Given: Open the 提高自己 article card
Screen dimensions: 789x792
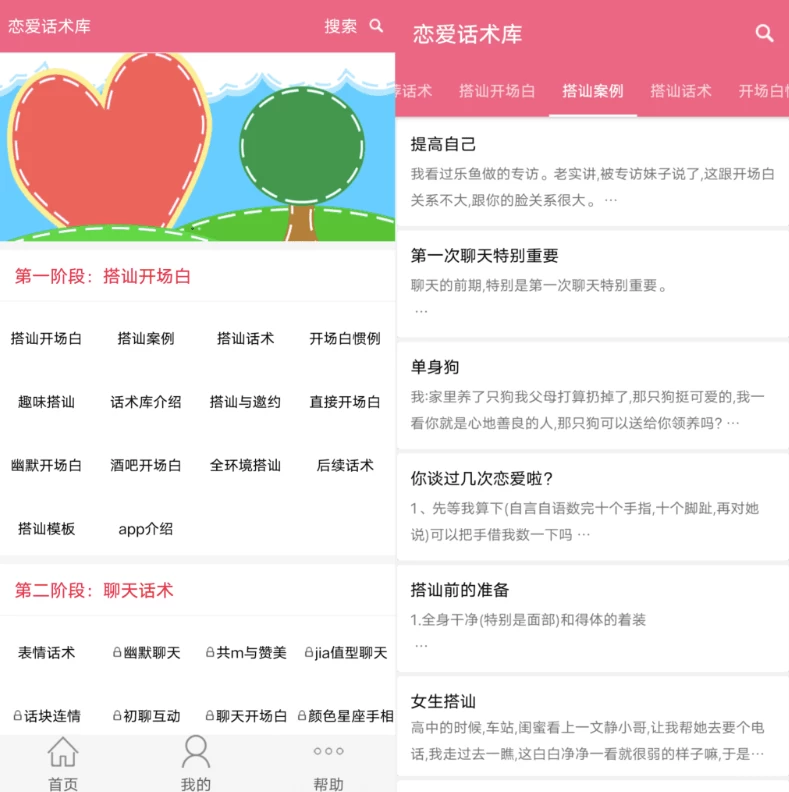Looking at the screenshot, I should coord(592,172).
